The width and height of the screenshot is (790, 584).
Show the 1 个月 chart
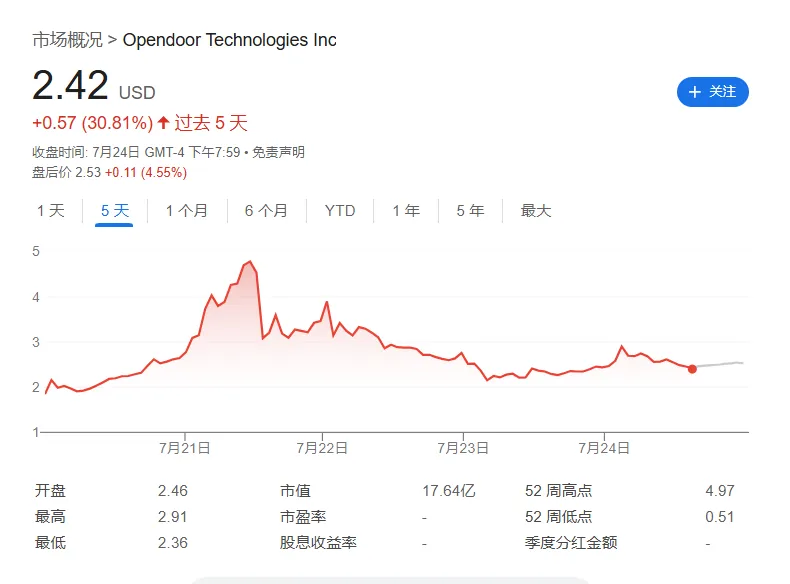pyautogui.click(x=187, y=211)
